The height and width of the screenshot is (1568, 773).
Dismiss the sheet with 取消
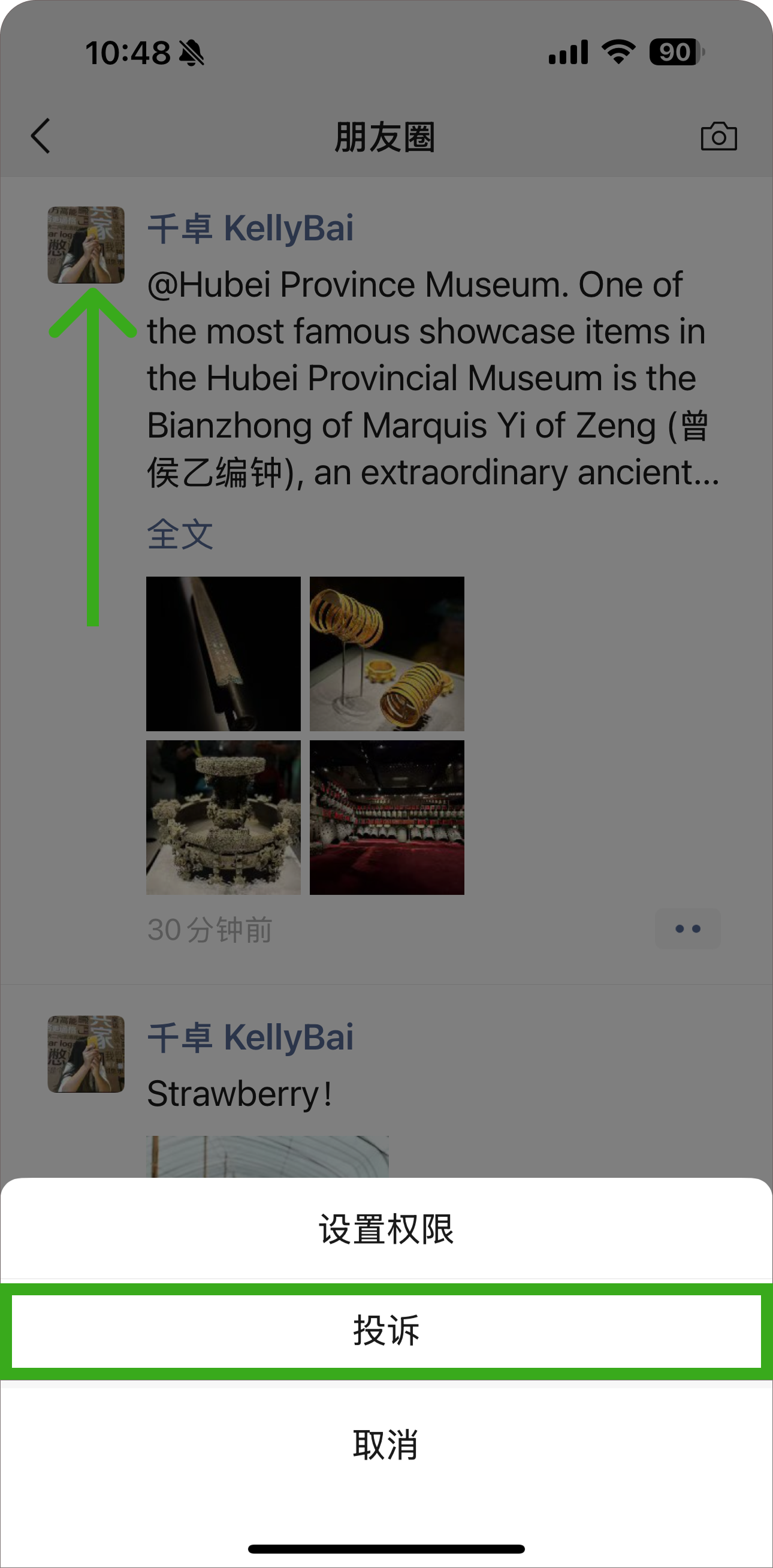(x=386, y=1445)
